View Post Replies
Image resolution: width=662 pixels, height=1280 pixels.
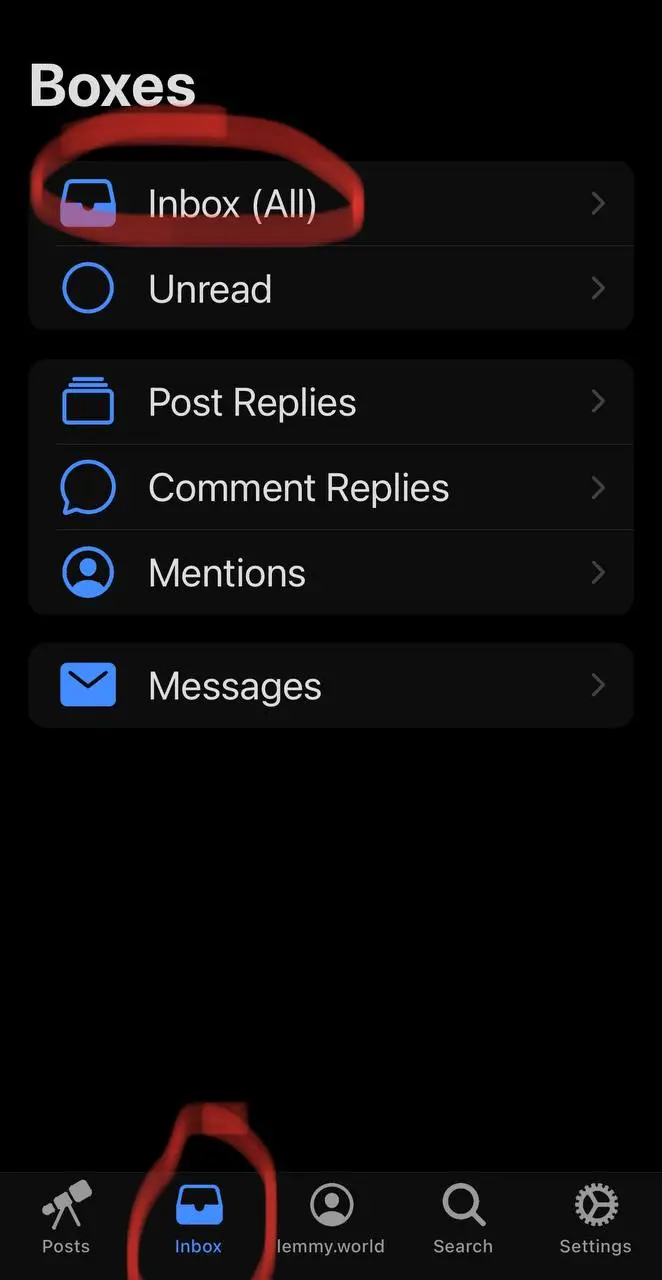331,403
